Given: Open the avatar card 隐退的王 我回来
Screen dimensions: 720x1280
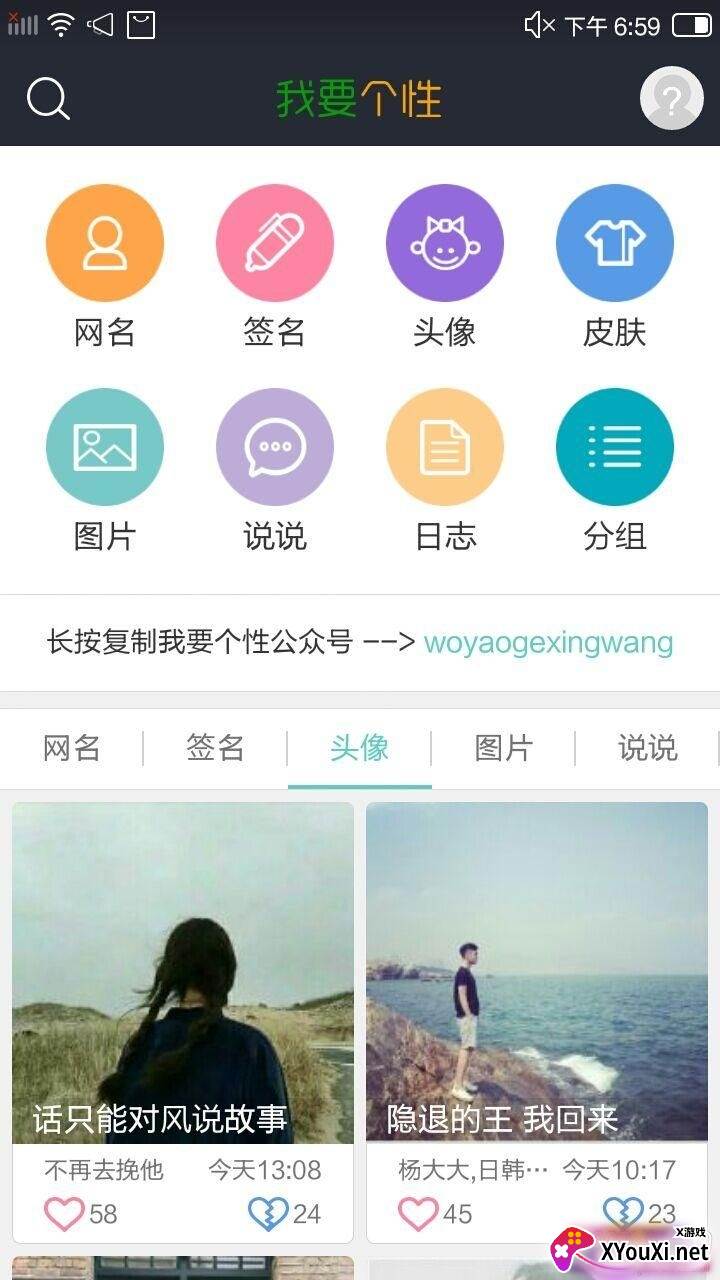Looking at the screenshot, I should pyautogui.click(x=537, y=972).
